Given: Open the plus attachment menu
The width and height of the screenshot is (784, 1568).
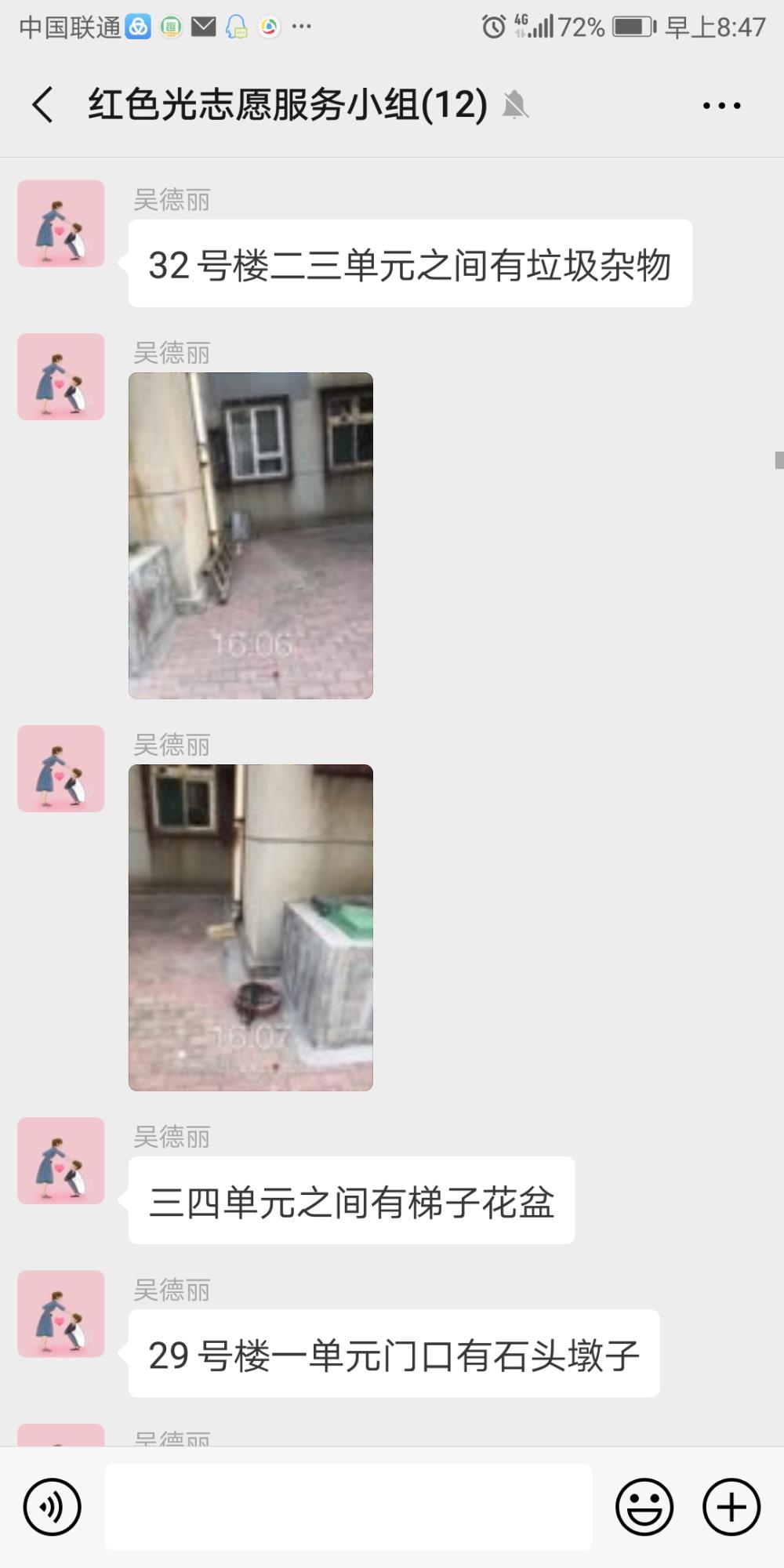Looking at the screenshot, I should click(731, 1507).
